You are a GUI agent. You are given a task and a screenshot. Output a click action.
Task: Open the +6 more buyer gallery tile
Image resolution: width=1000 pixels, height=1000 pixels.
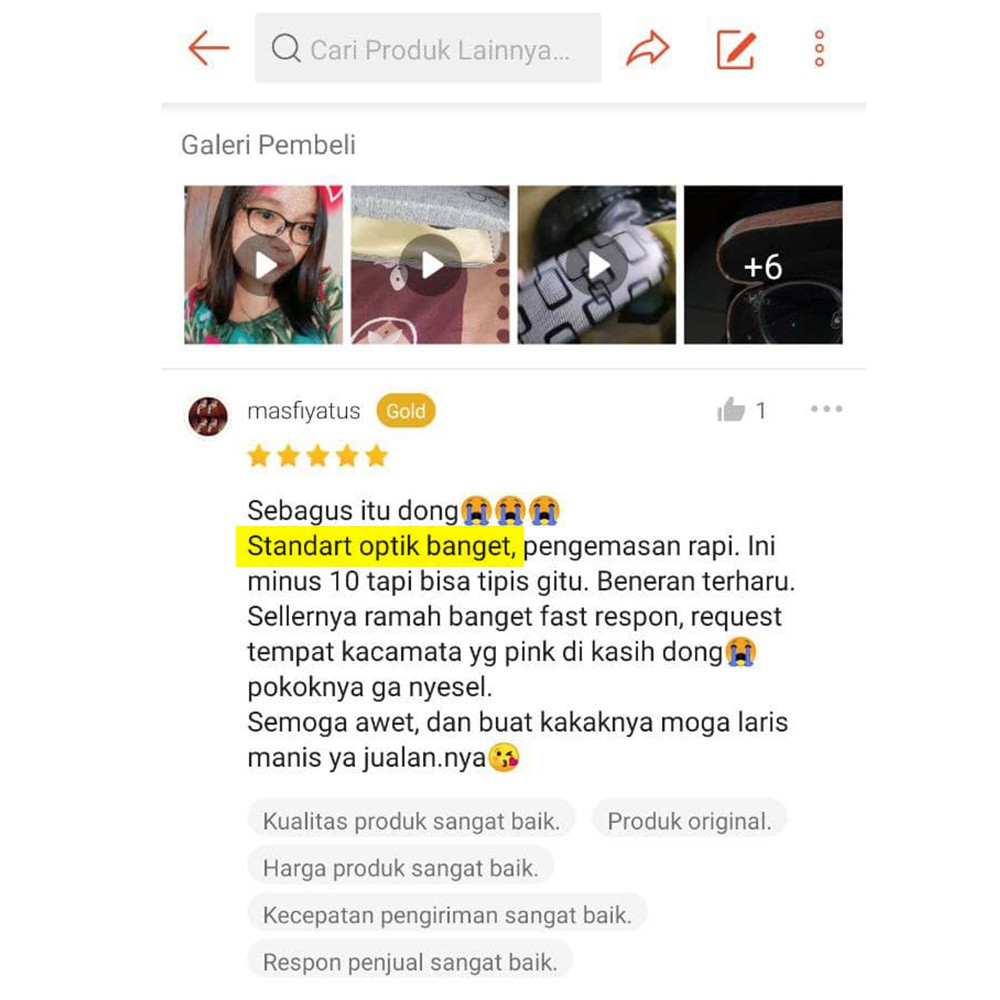tap(763, 265)
